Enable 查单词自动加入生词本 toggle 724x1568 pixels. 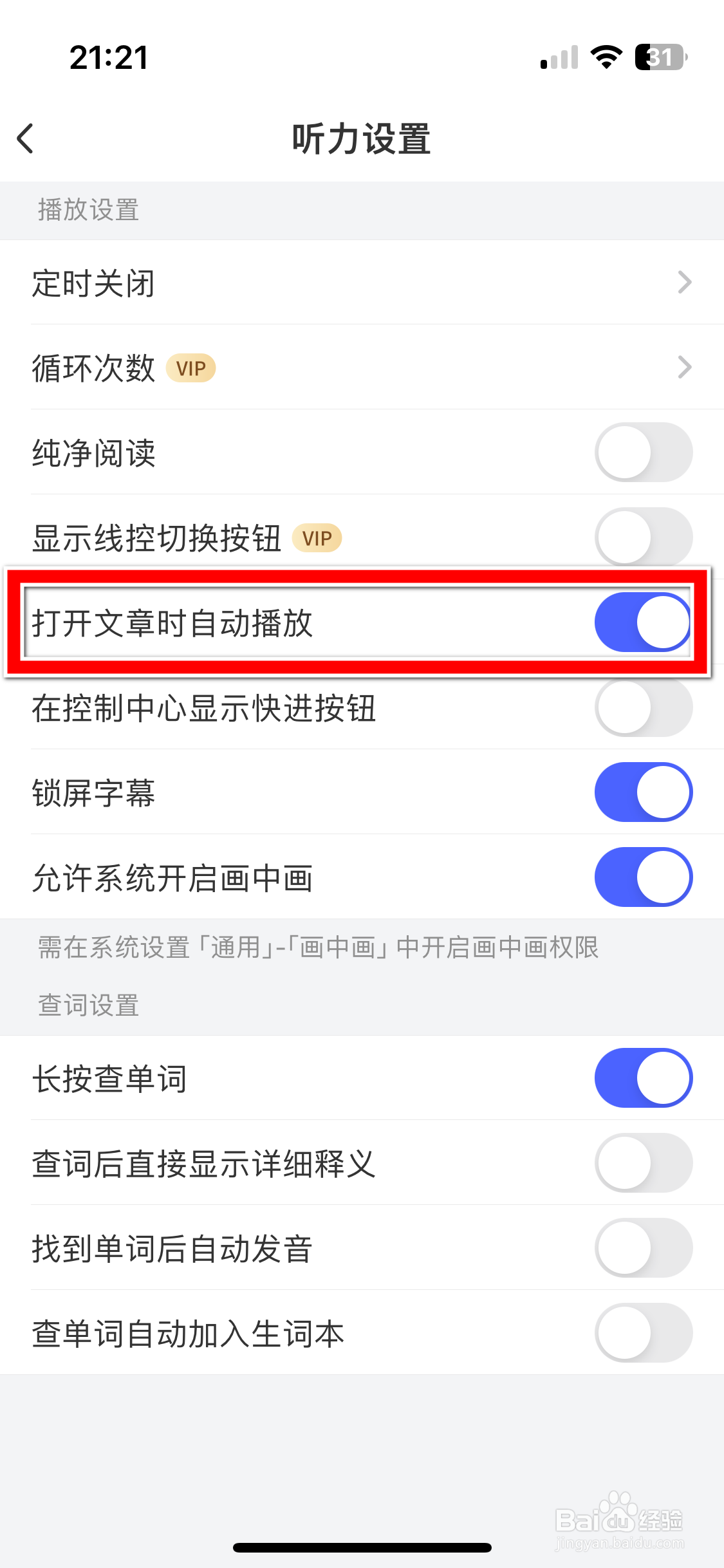(x=642, y=1333)
